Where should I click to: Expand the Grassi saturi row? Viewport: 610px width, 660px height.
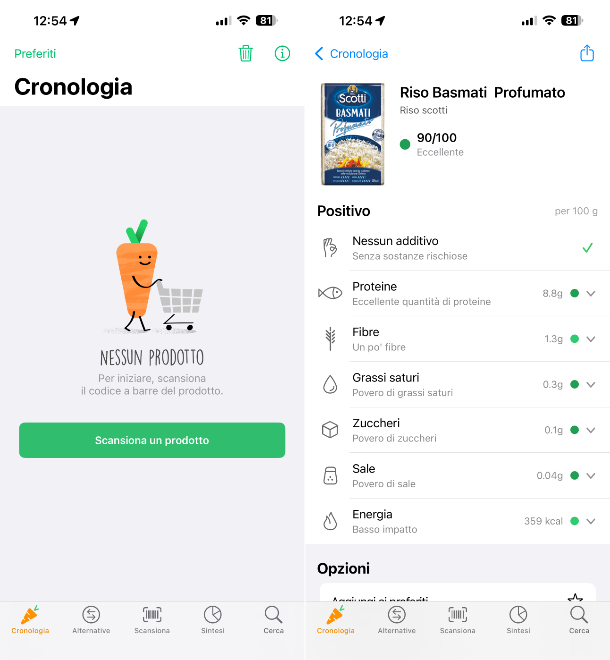pos(590,385)
